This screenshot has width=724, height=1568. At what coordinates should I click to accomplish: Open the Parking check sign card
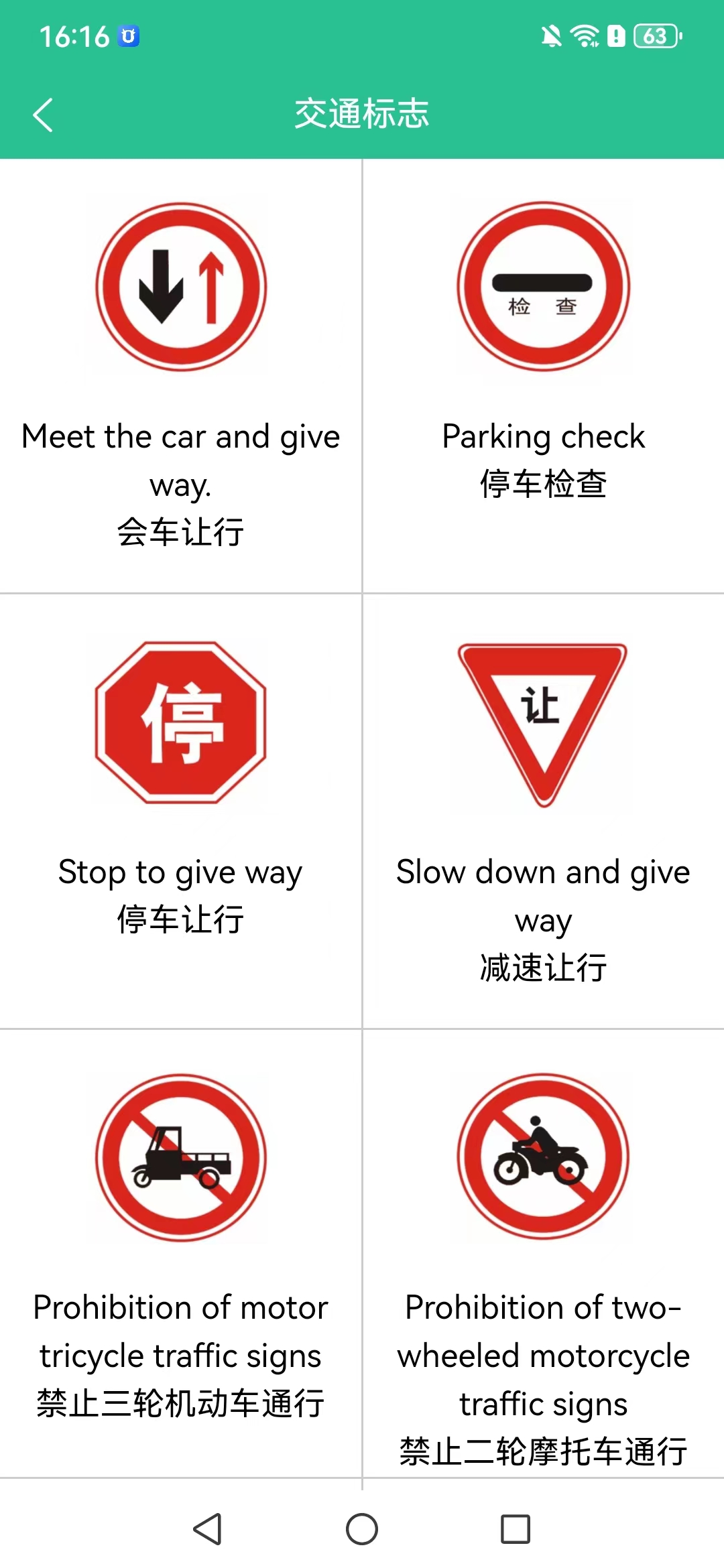pyautogui.click(x=543, y=375)
